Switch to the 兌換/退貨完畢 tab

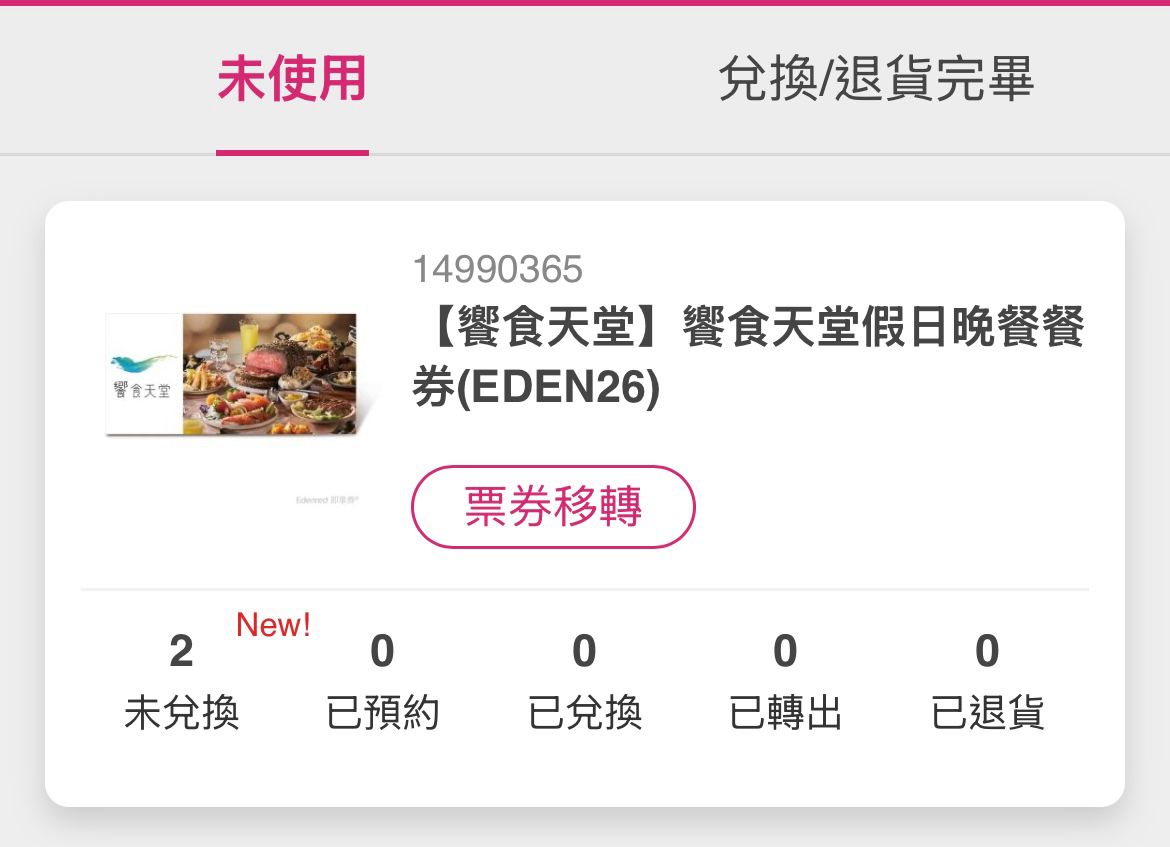[x=876, y=78]
